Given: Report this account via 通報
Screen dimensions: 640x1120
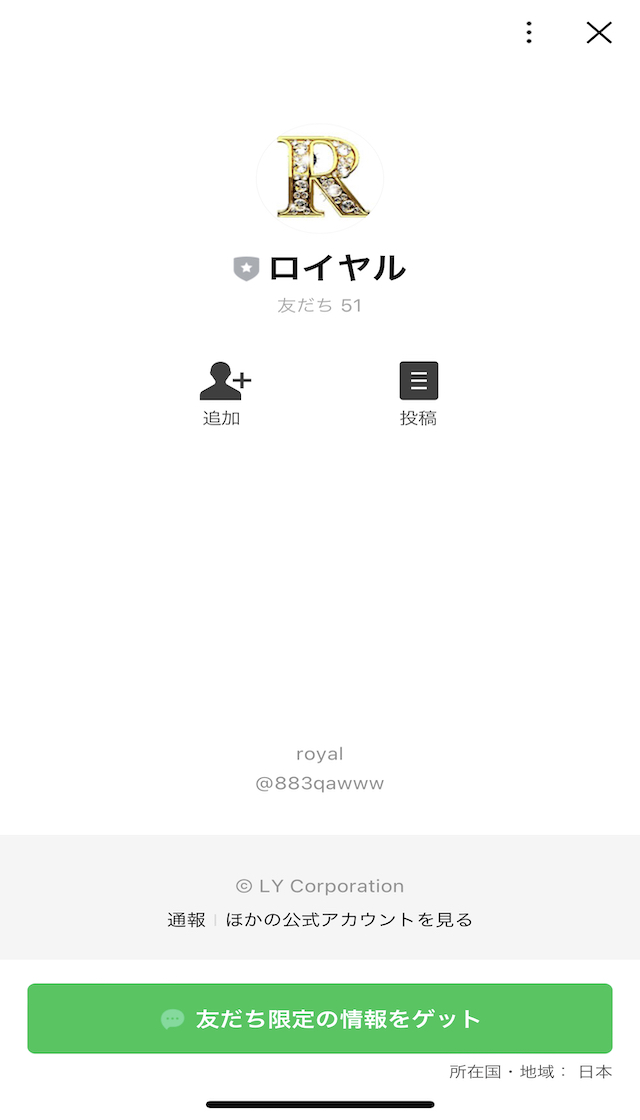Looking at the screenshot, I should coord(186,920).
